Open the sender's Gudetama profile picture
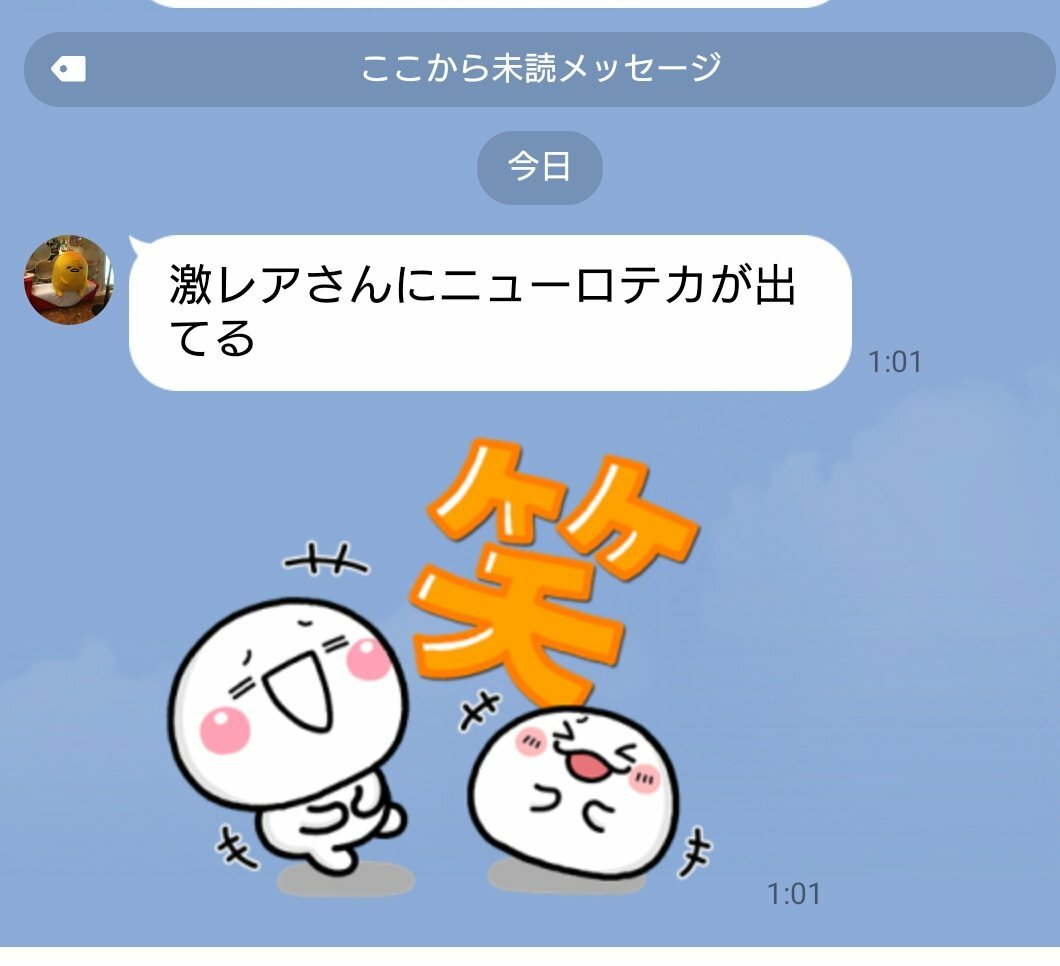This screenshot has width=1060, height=966. click(x=68, y=281)
